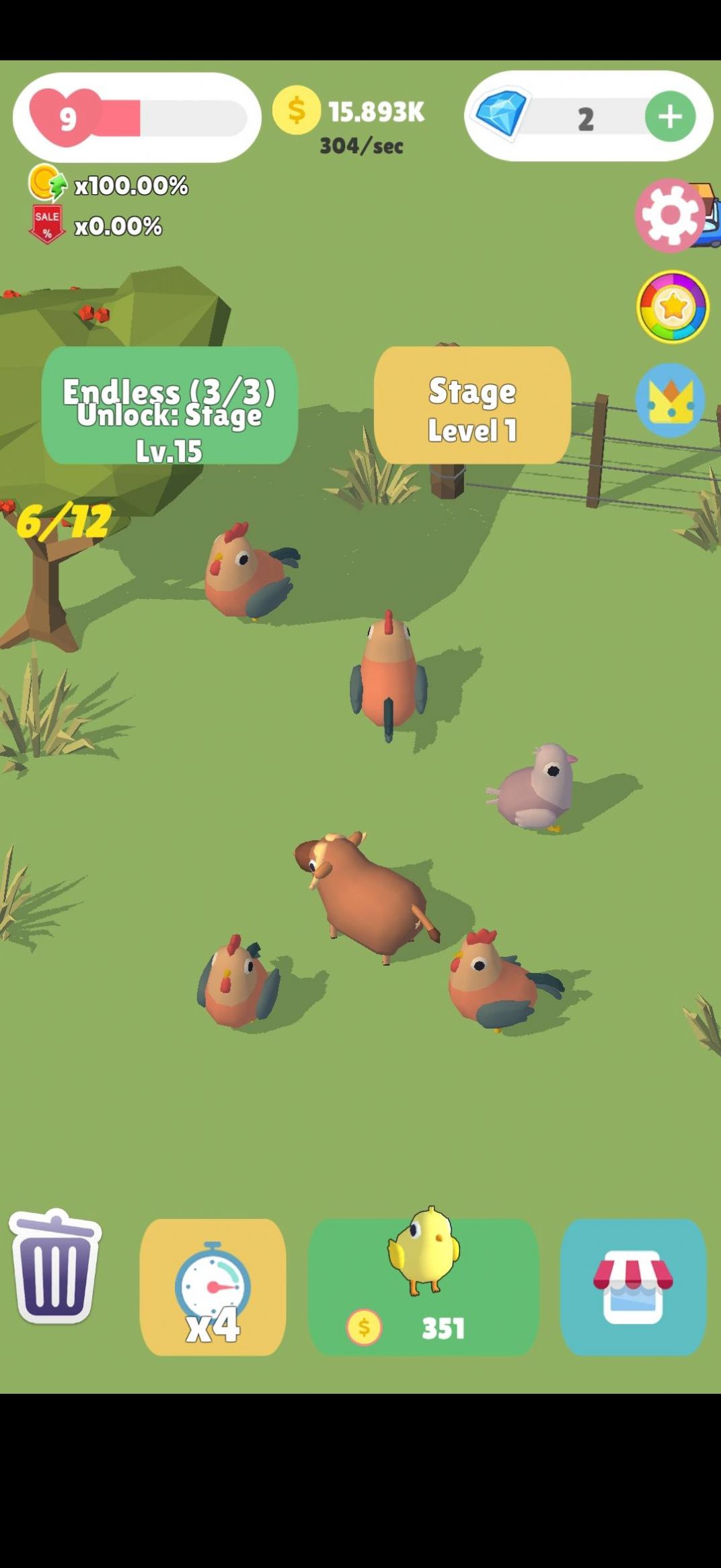Screen dimensions: 721x1568
Task: Activate the x4 speed boost
Action: pyautogui.click(x=213, y=1287)
